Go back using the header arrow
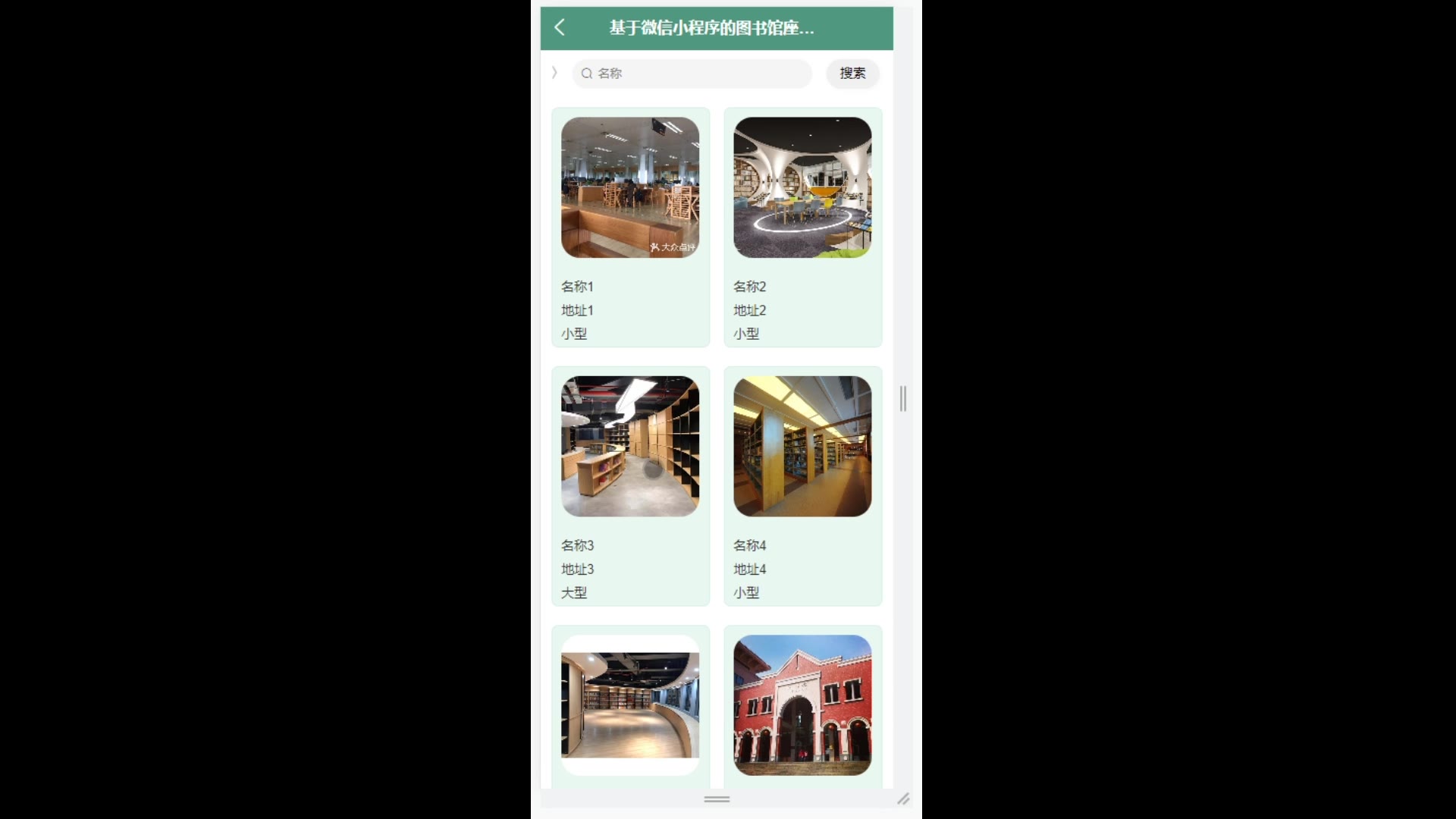Image resolution: width=1456 pixels, height=819 pixels. (x=560, y=28)
